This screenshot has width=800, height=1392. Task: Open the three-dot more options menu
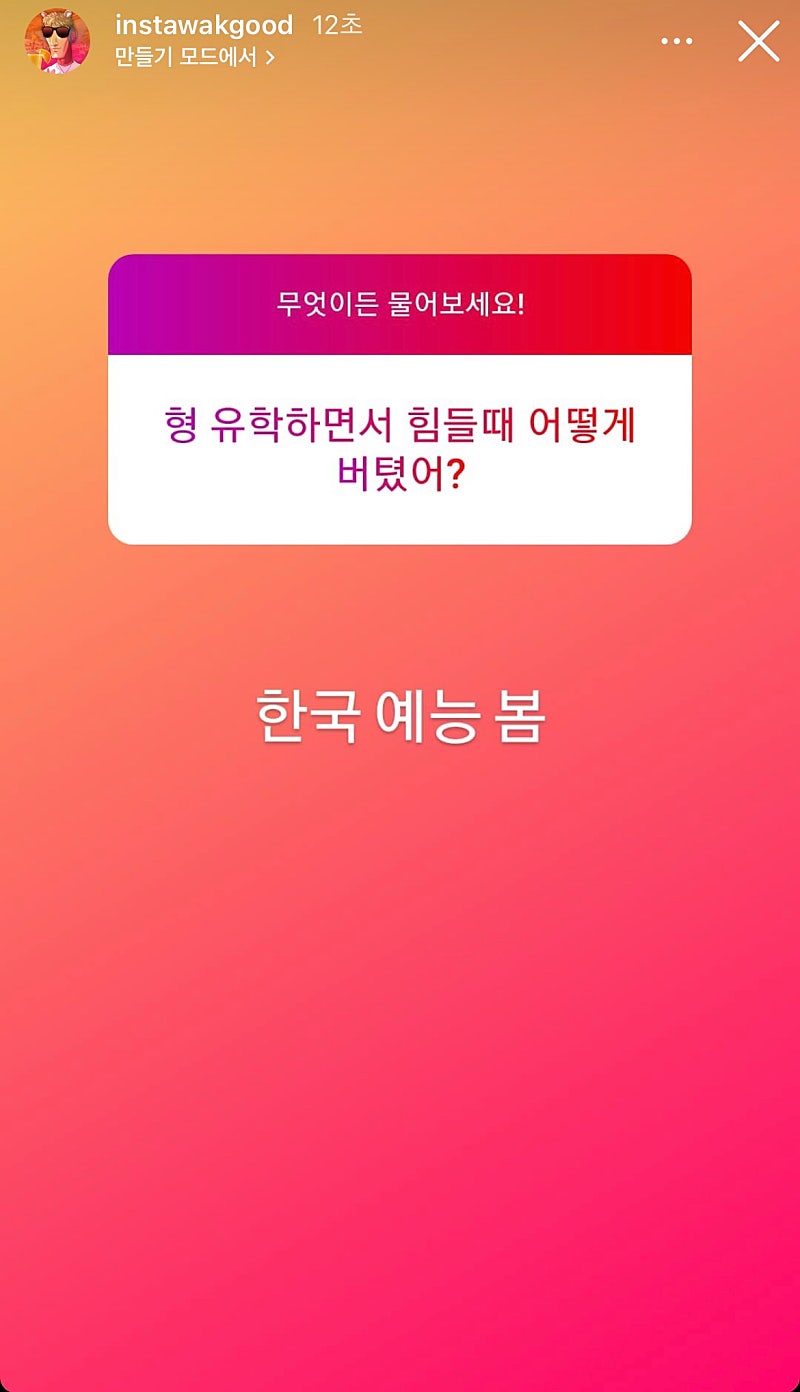[677, 42]
